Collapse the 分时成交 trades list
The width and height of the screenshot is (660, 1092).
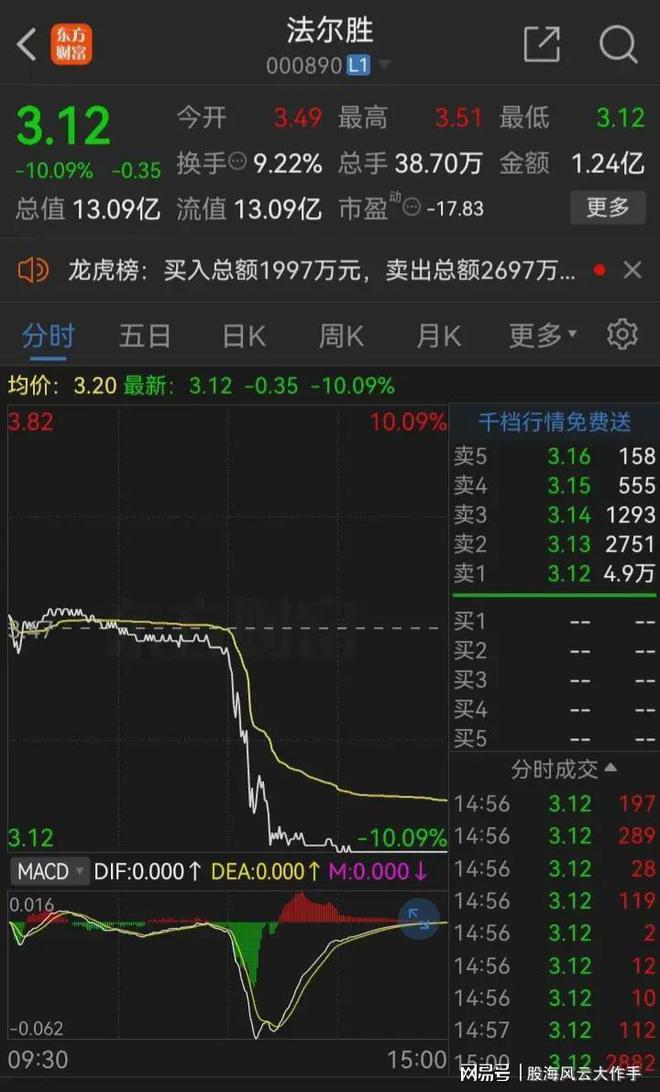563,769
